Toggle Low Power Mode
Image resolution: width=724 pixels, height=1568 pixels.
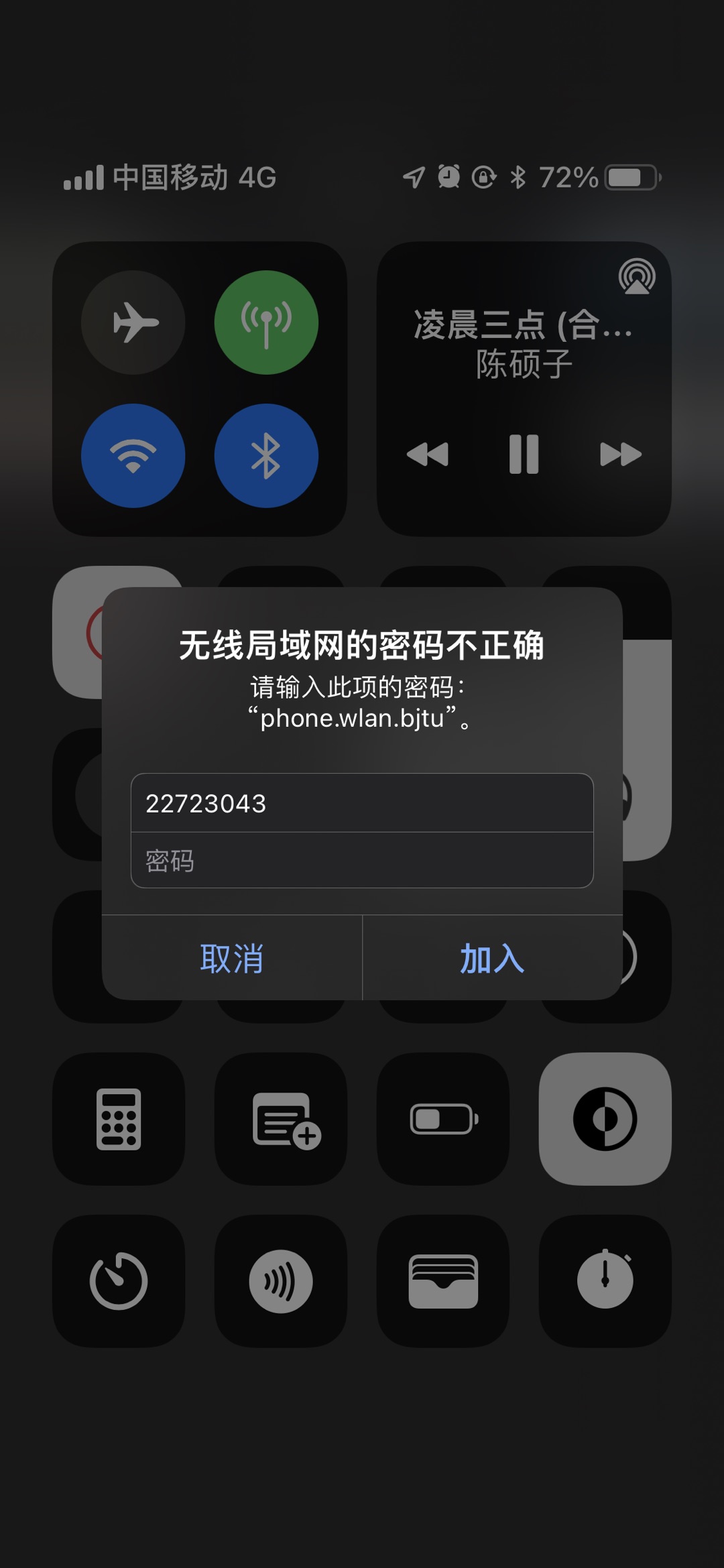443,1119
